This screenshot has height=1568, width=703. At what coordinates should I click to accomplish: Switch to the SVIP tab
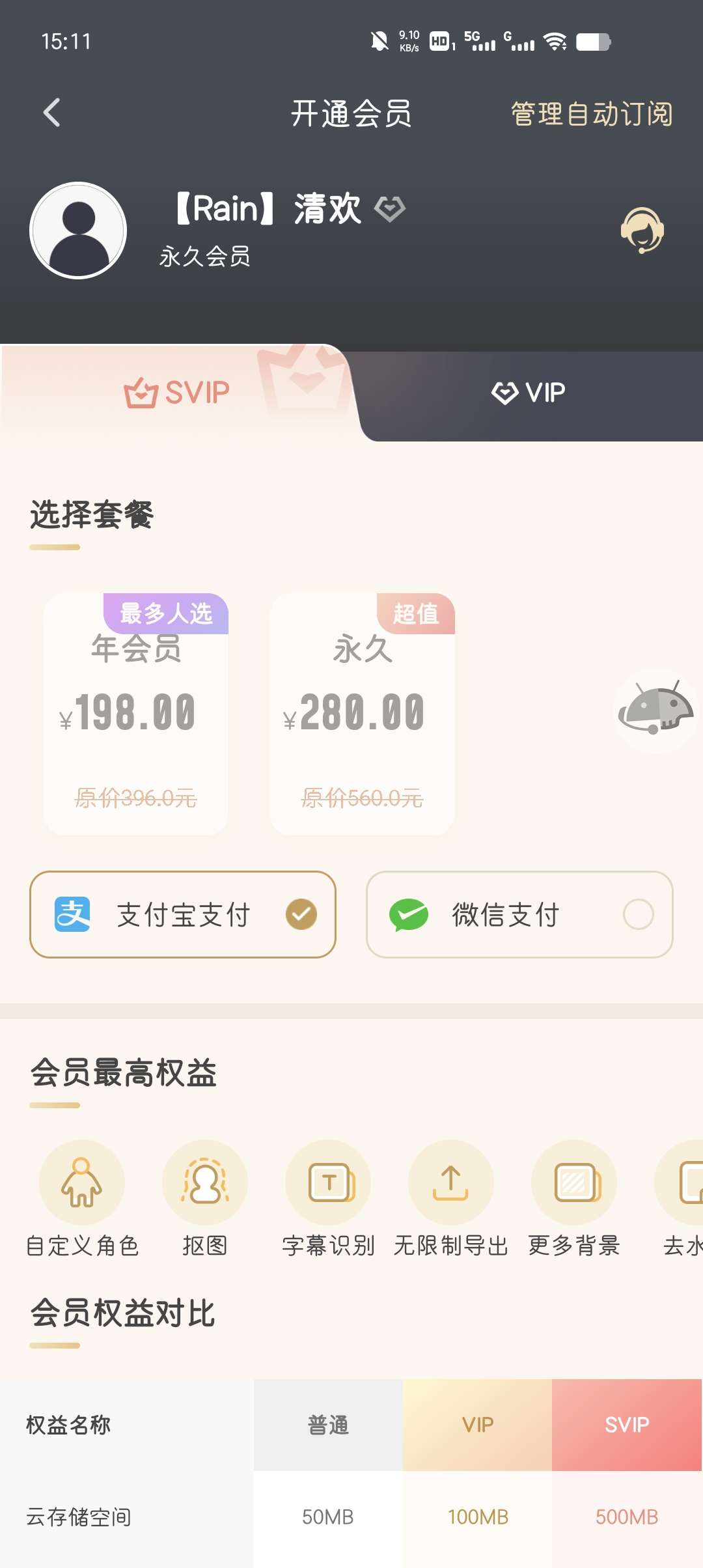[177, 393]
